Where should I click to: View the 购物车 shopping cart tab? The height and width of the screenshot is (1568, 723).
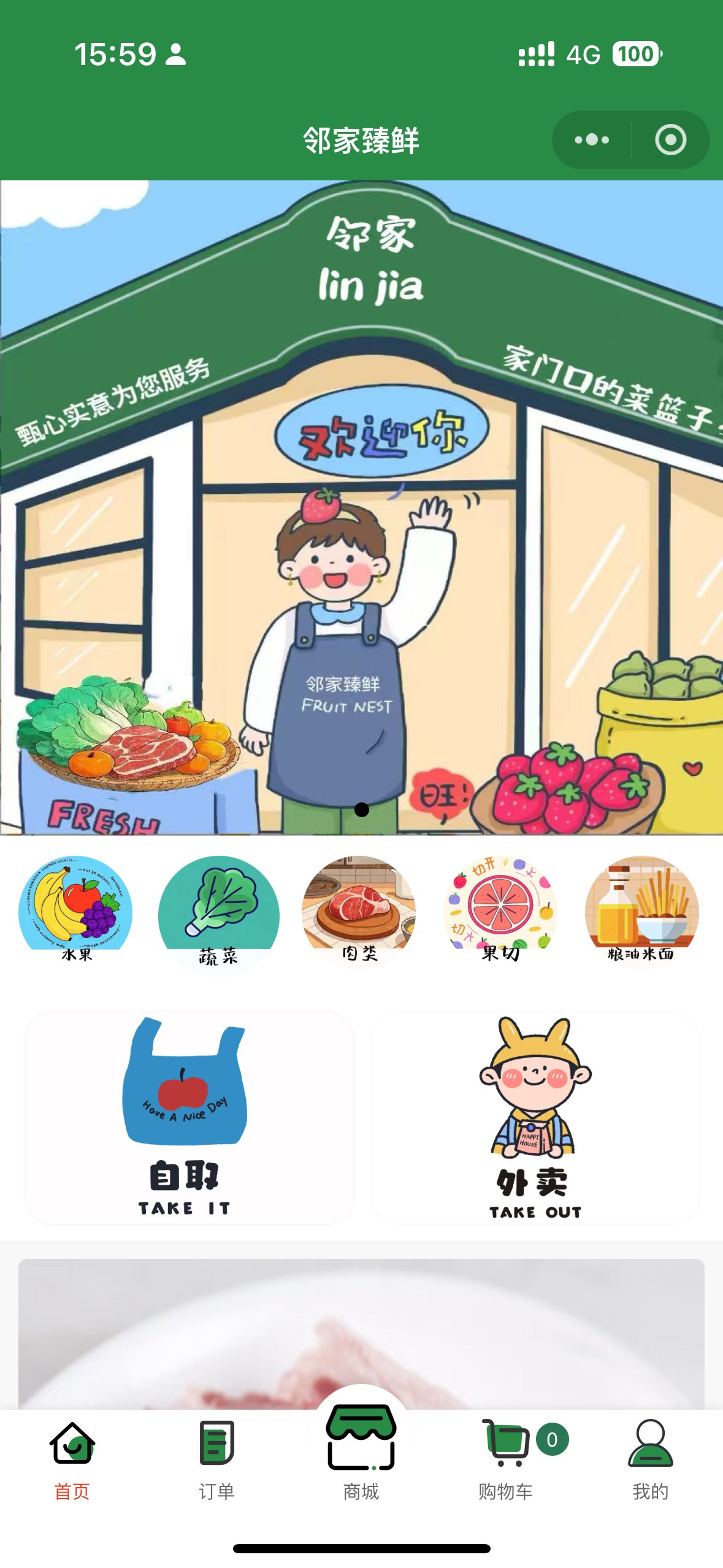pyautogui.click(x=506, y=1460)
